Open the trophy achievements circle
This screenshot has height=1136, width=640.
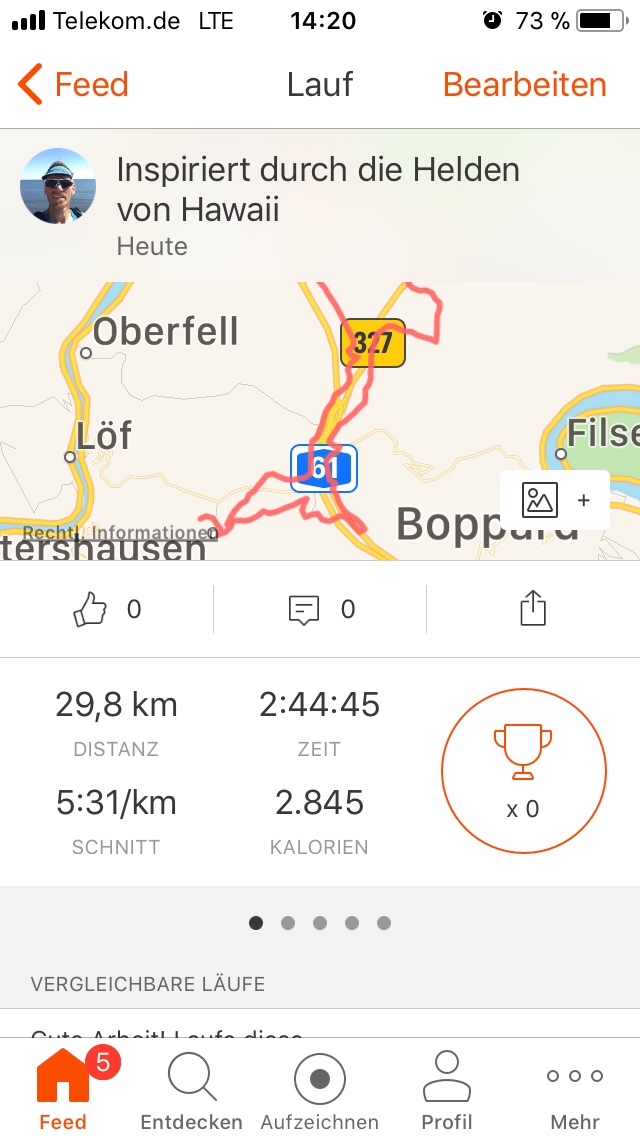pos(523,770)
